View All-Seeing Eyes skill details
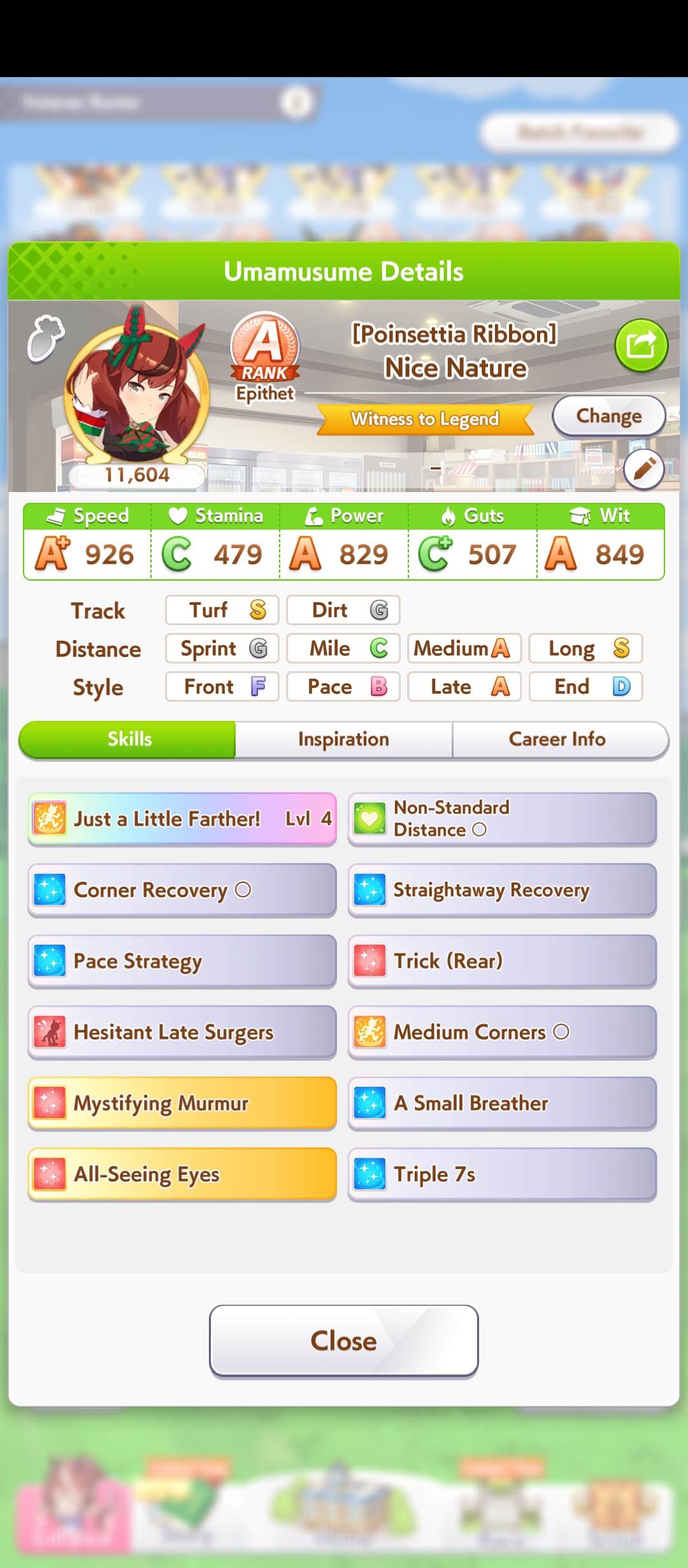The height and width of the screenshot is (1568, 688). tap(182, 1175)
